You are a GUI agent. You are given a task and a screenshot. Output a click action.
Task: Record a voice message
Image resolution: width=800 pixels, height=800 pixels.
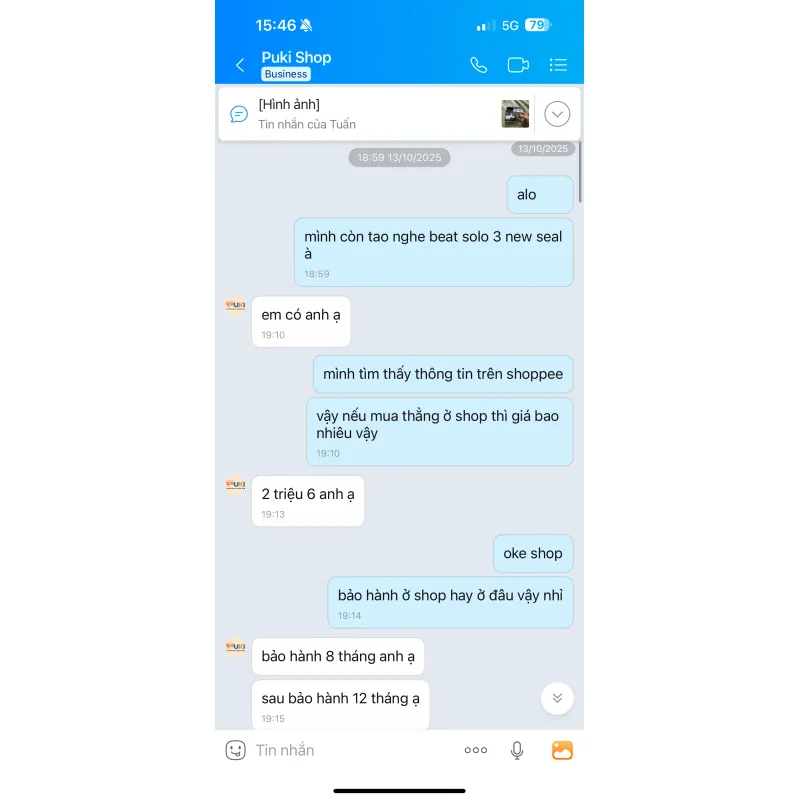point(517,750)
